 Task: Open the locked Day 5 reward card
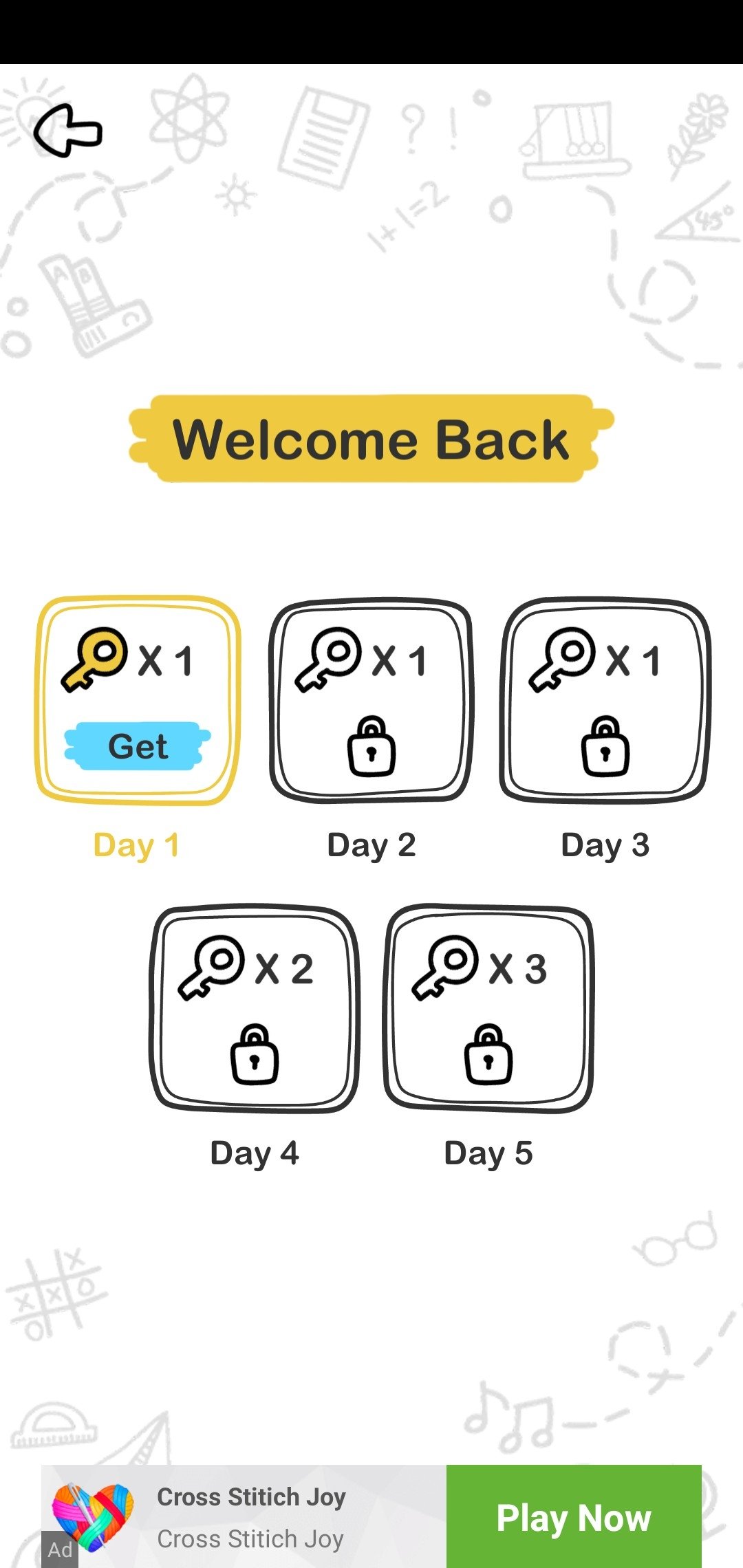click(x=488, y=1008)
